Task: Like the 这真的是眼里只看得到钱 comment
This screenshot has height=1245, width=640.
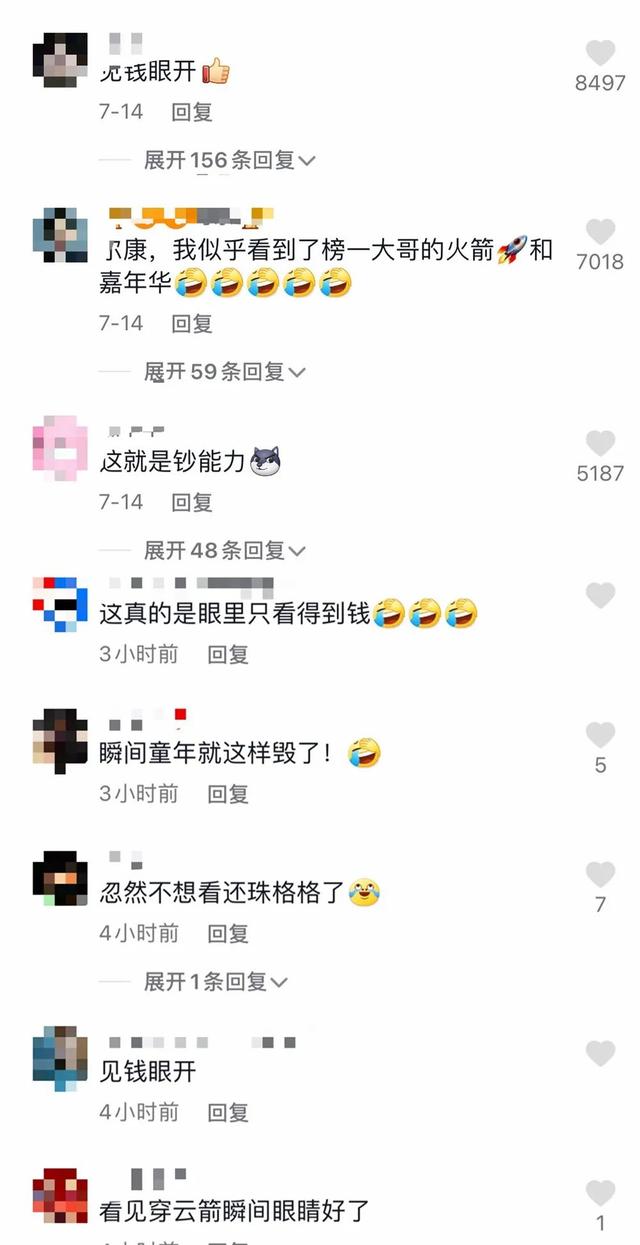Action: tap(600, 596)
